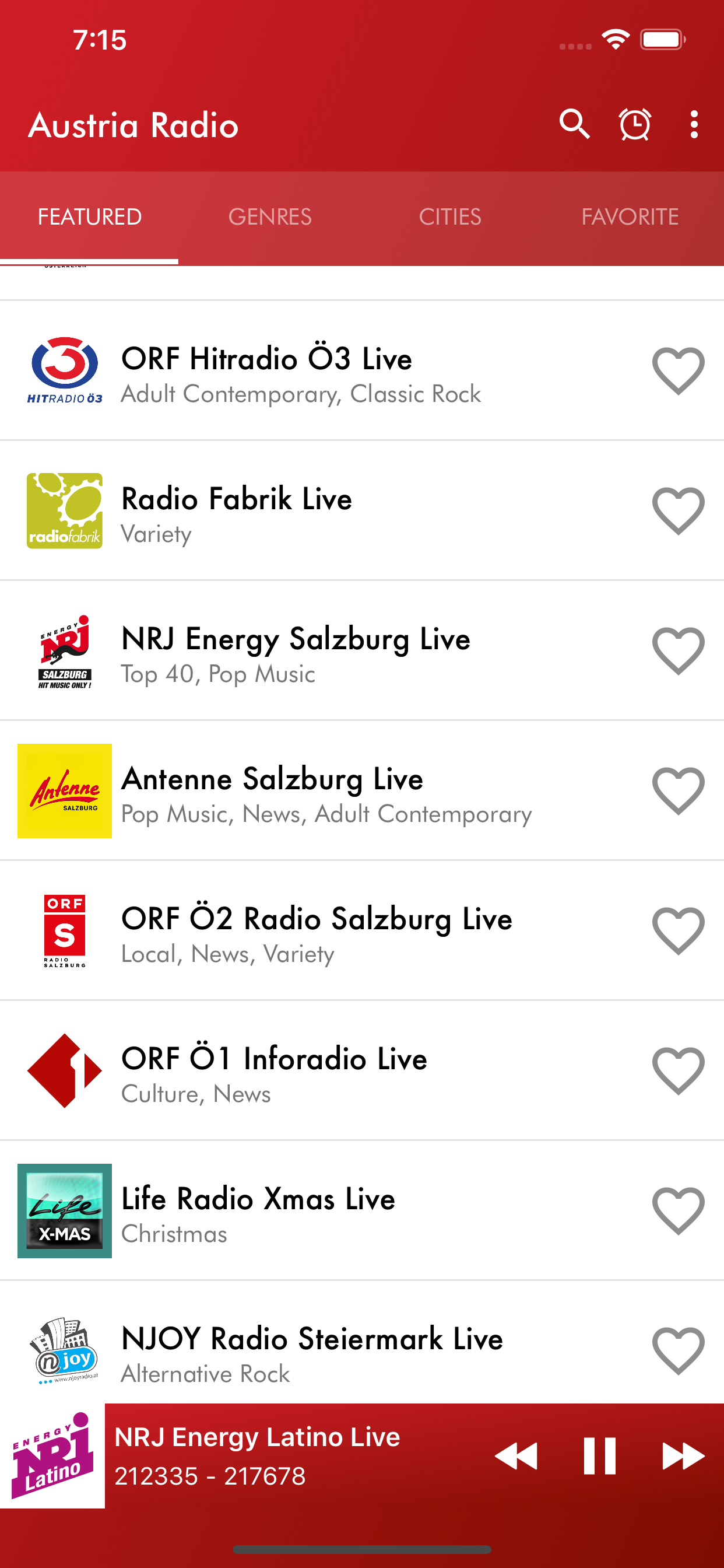Skip to the next station
This screenshot has width=724, height=1568.
tap(683, 1456)
